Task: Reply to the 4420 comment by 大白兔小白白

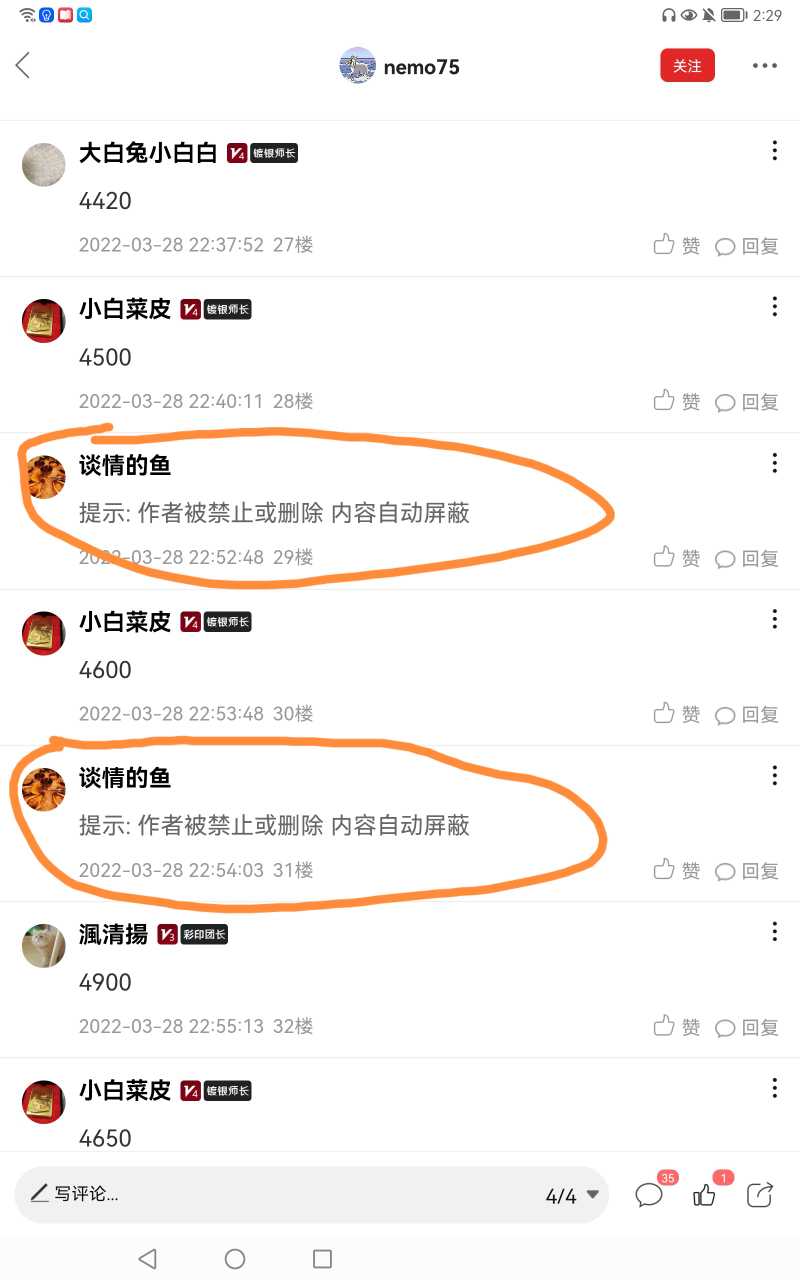Action: click(x=746, y=246)
